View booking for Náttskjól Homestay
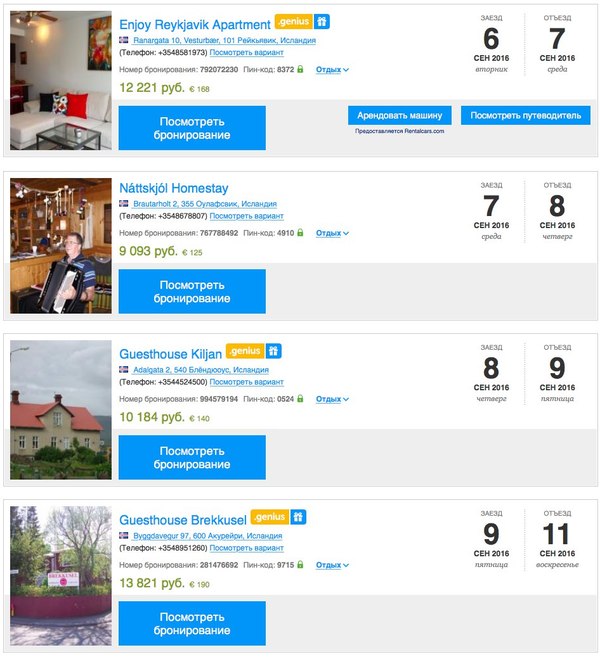The image size is (600, 657). click(x=192, y=292)
